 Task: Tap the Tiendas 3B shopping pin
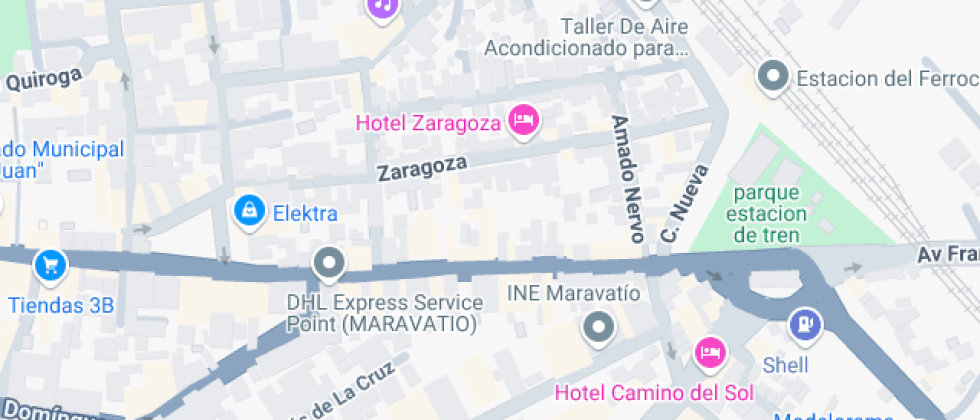(x=49, y=266)
